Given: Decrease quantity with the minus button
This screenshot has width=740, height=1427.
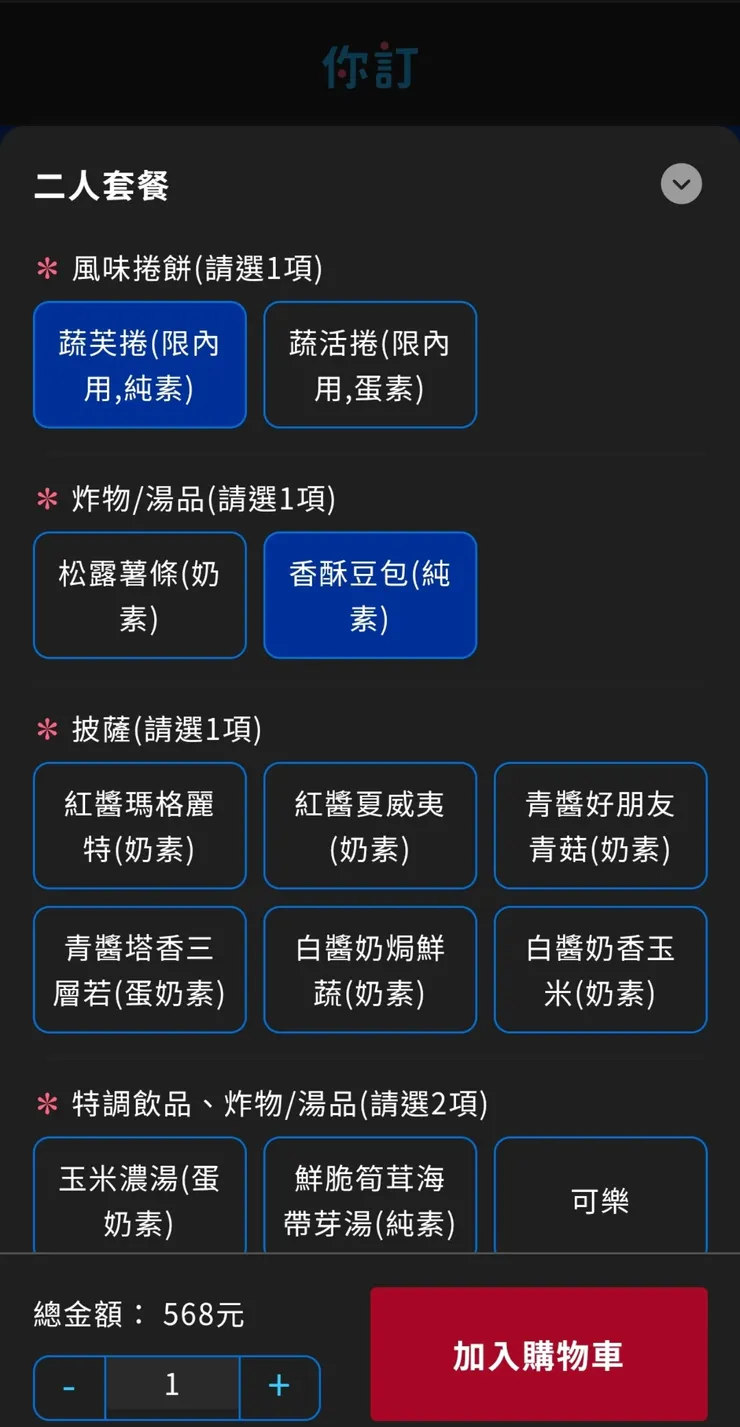Looking at the screenshot, I should click(x=68, y=1387).
